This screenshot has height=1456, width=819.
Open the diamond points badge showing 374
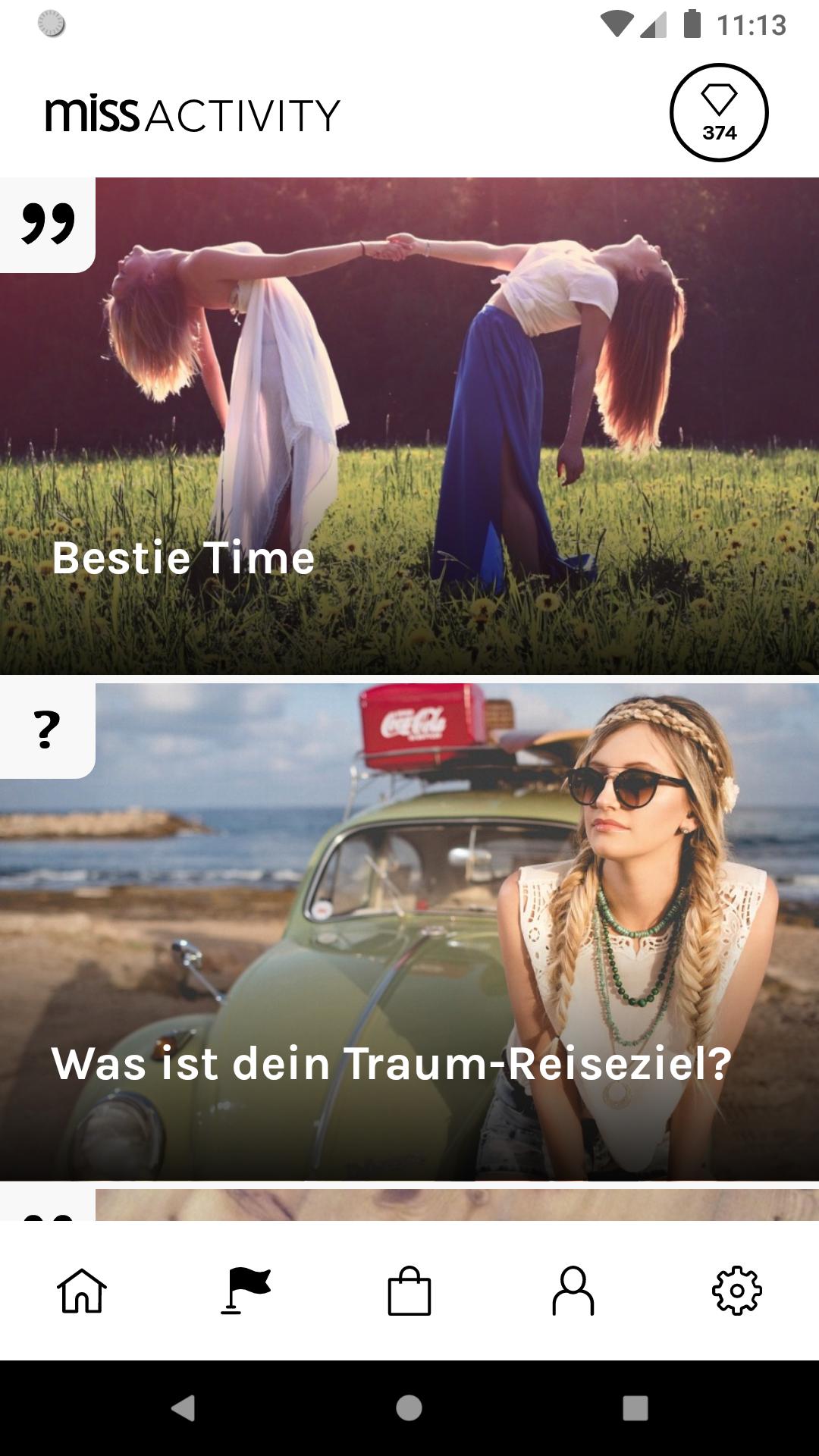[719, 113]
